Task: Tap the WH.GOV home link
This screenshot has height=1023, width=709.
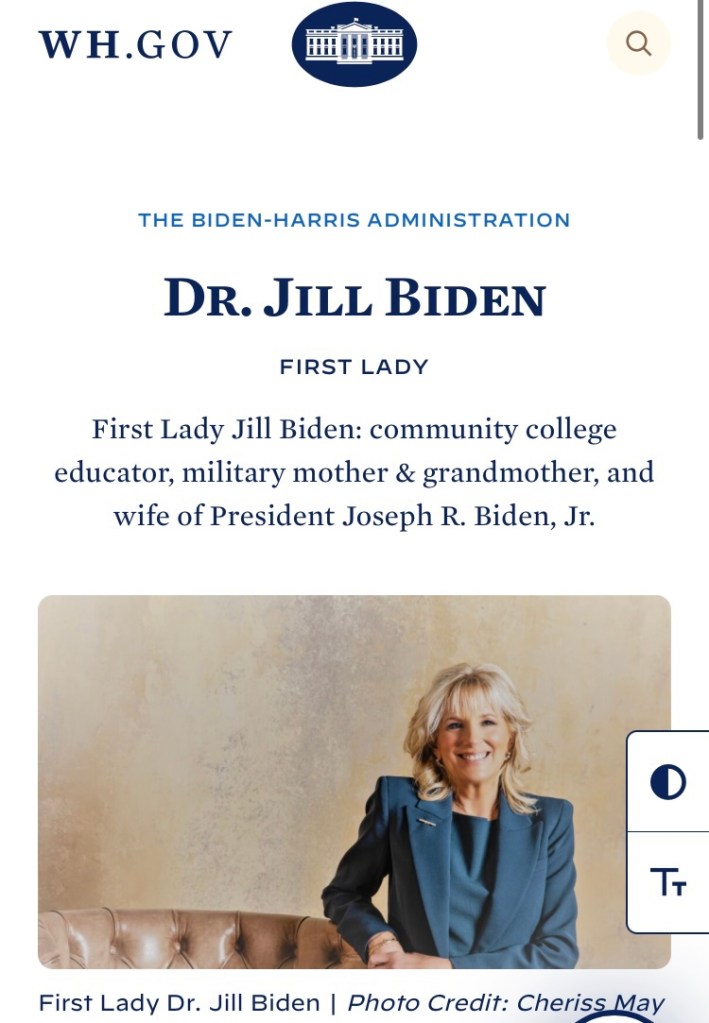Action: 135,45
